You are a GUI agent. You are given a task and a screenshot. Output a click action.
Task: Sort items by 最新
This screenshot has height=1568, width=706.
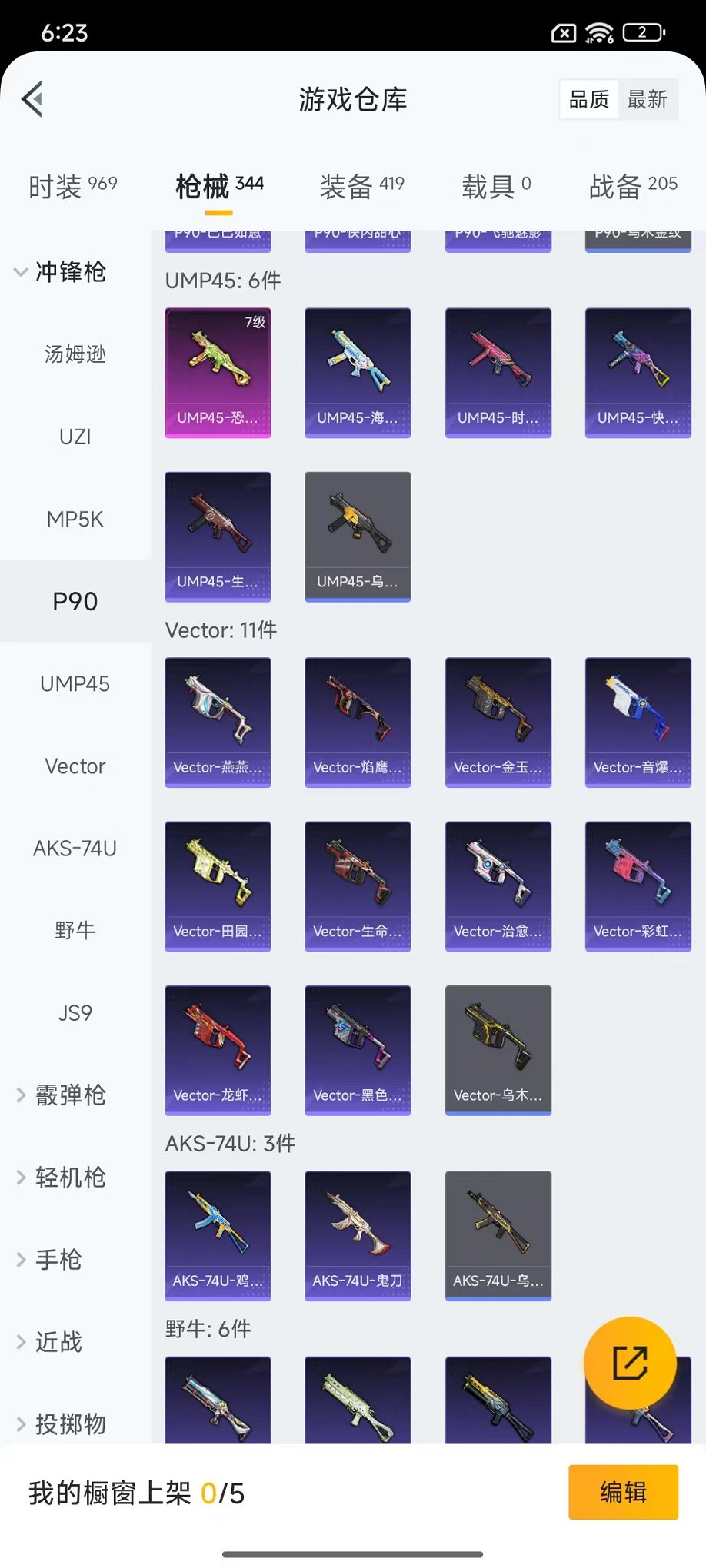647,99
